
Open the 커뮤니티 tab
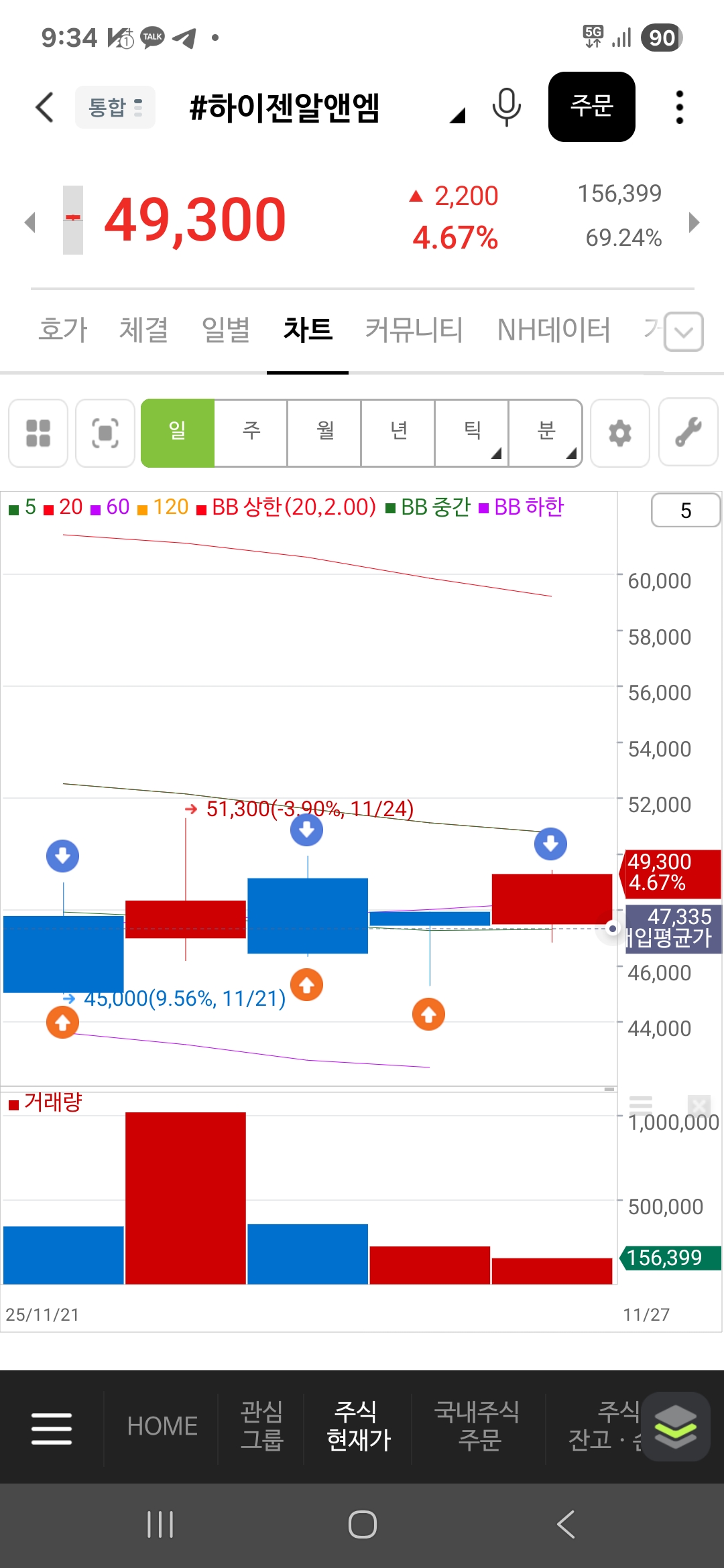click(414, 330)
